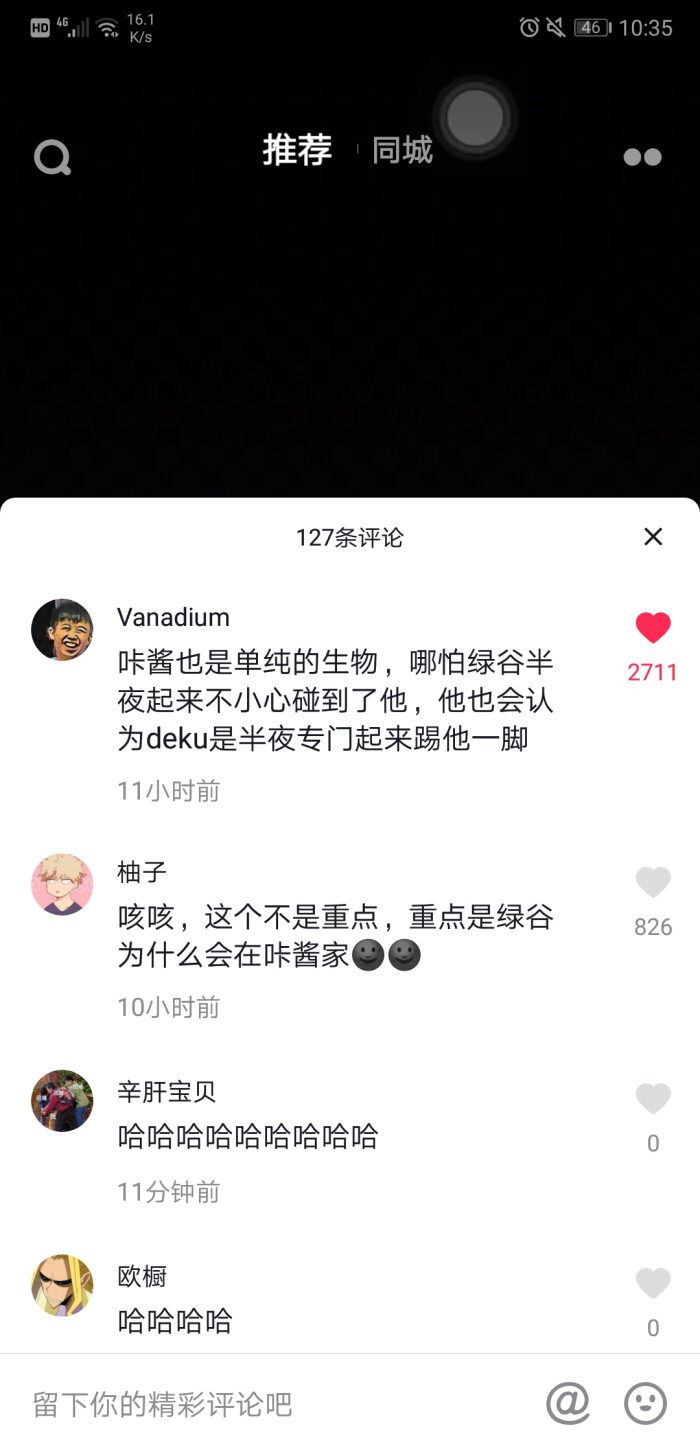Open 柚子's profile avatar

click(62, 885)
